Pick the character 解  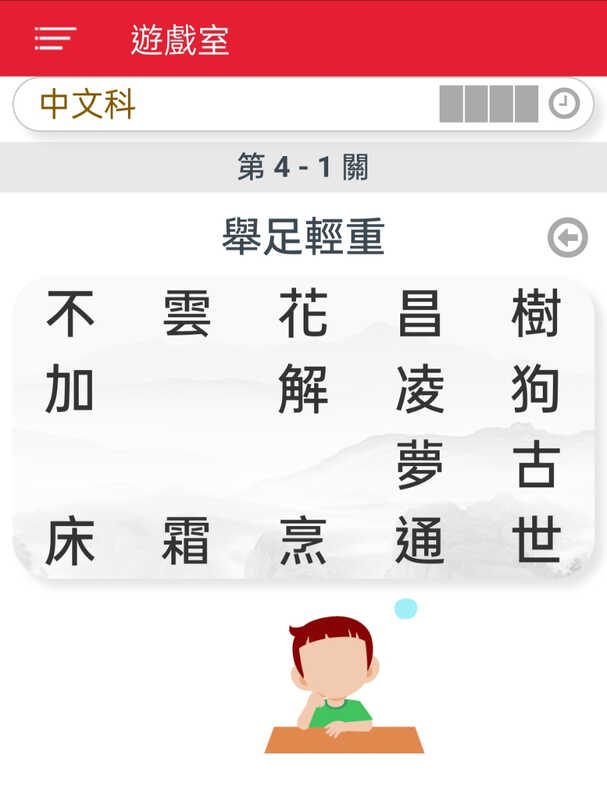[303, 390]
